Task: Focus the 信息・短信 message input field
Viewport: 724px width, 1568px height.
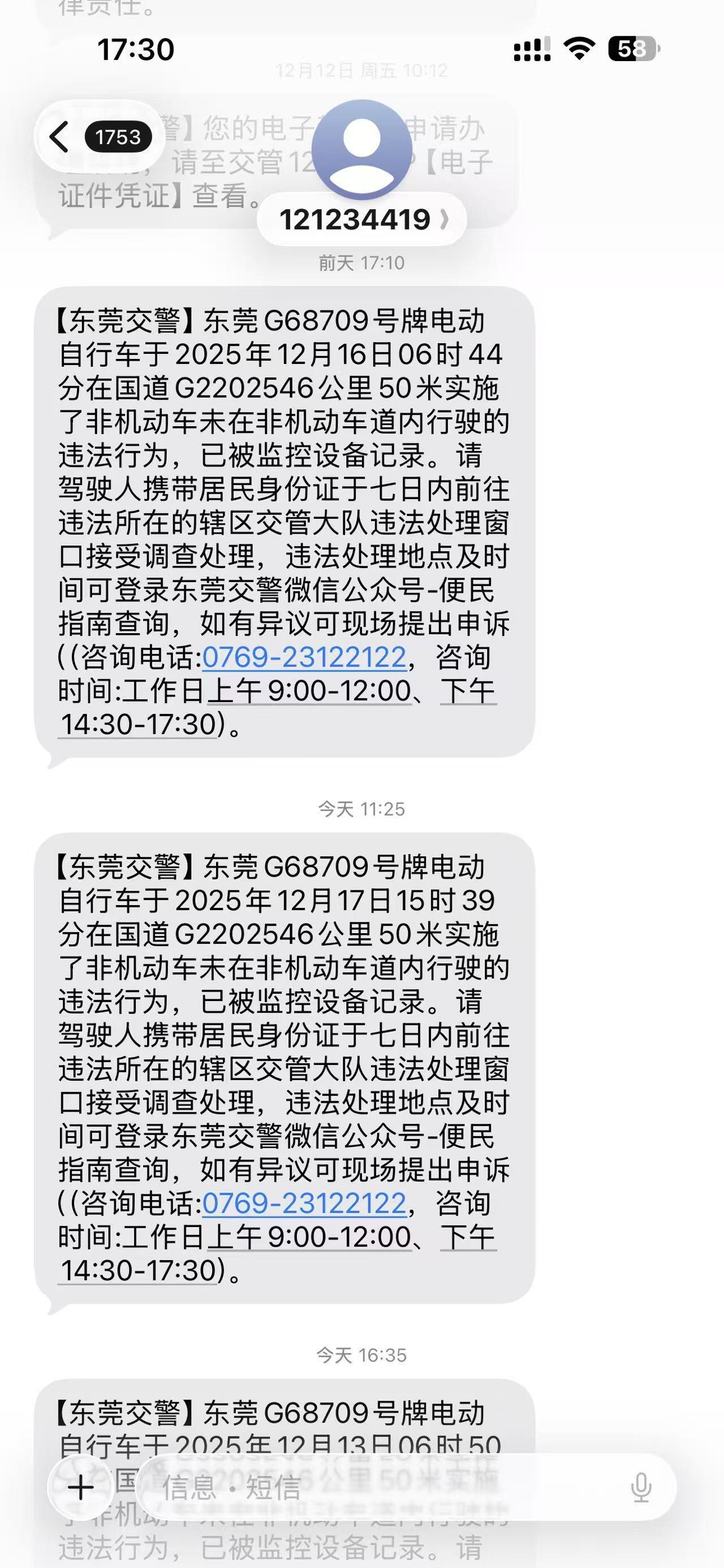Action: (377, 1488)
